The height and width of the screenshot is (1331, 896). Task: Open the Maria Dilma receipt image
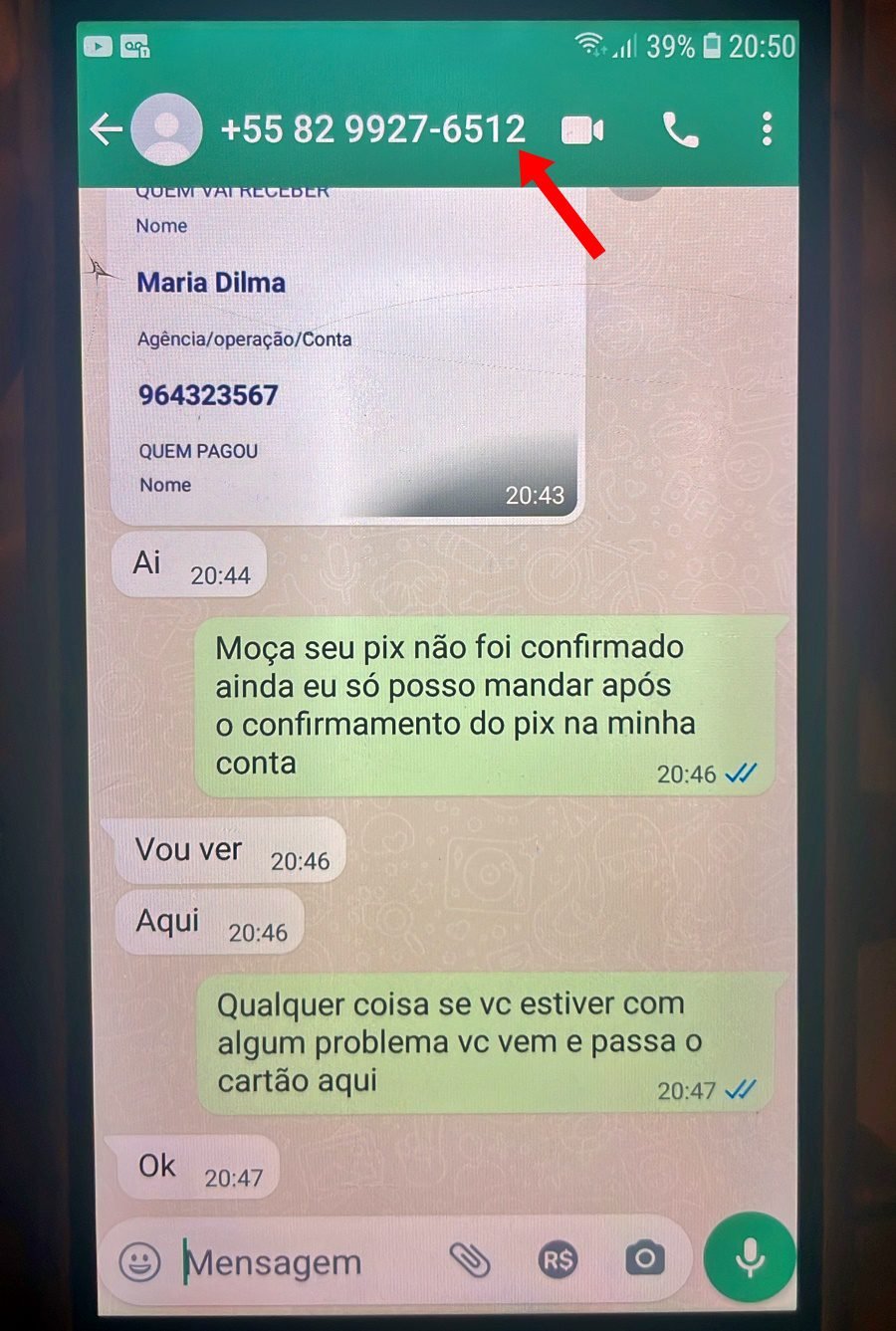346,358
